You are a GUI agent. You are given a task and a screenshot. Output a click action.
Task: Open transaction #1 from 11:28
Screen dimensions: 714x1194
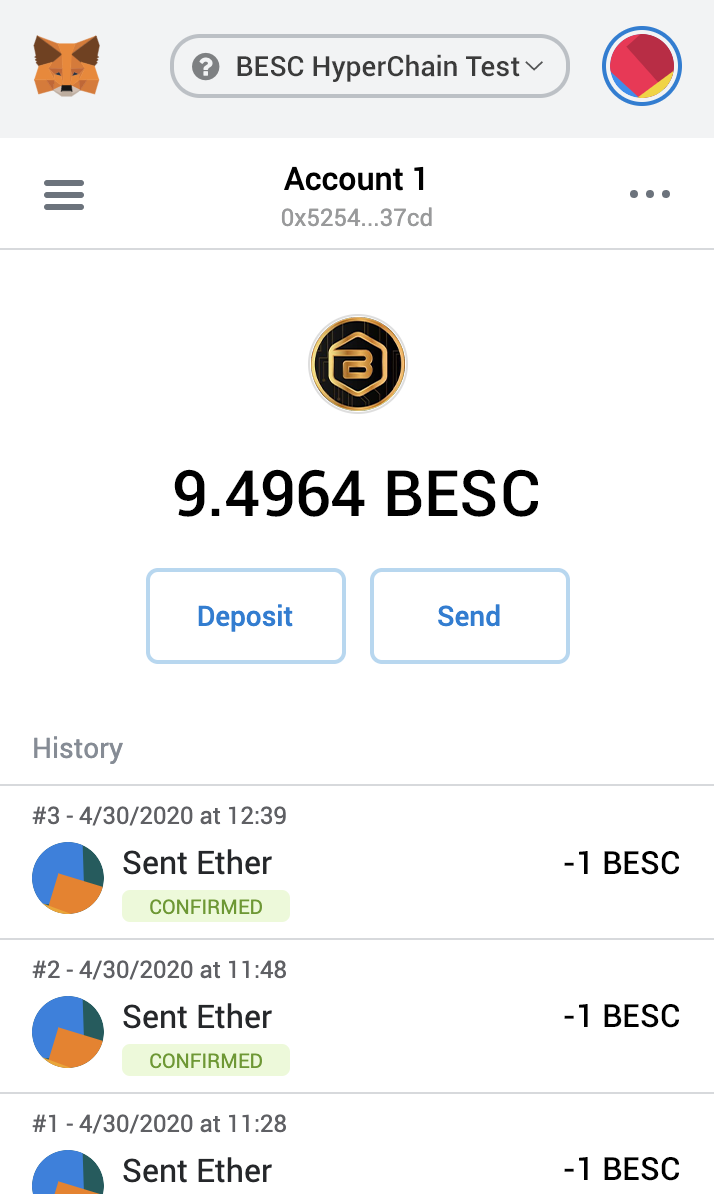(x=356, y=1160)
